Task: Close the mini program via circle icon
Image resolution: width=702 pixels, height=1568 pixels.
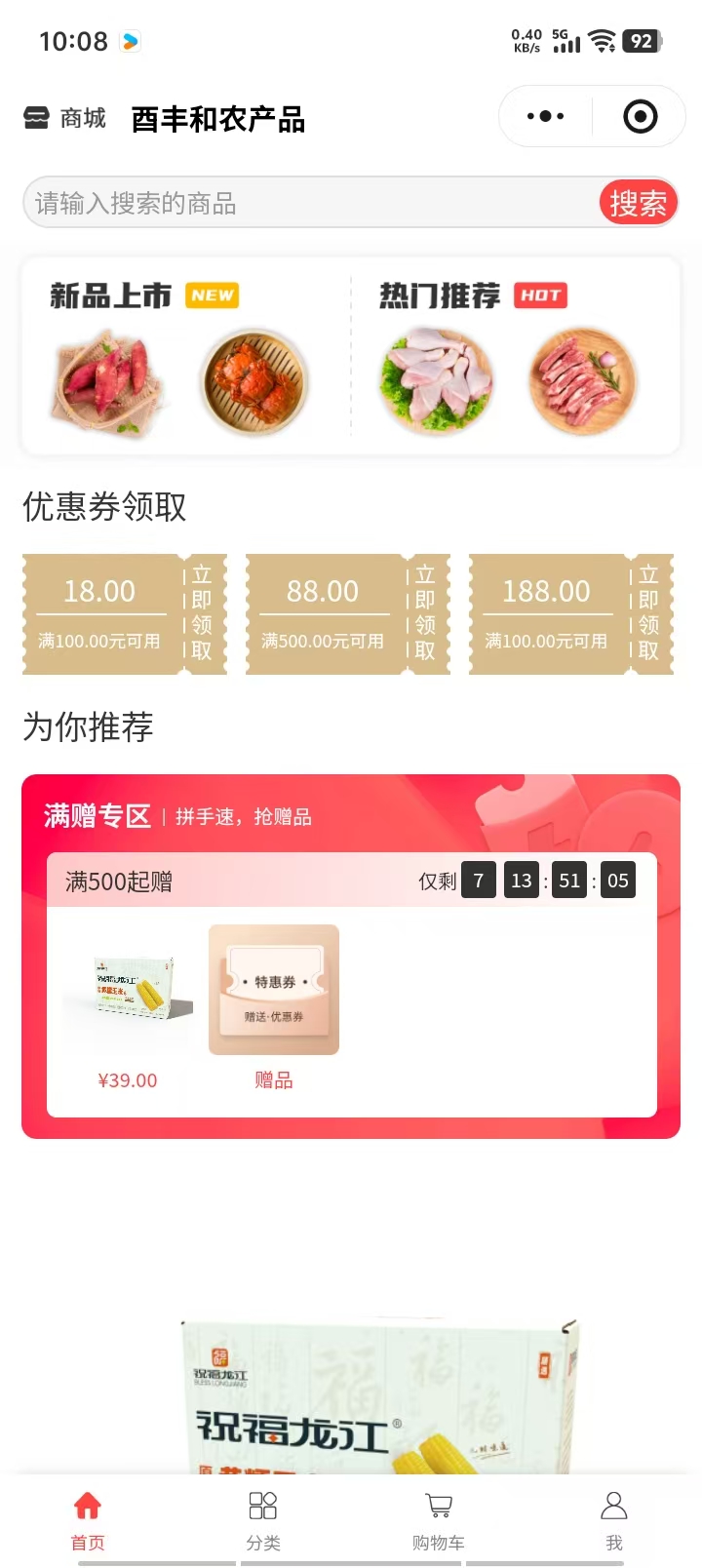Action: tap(640, 116)
